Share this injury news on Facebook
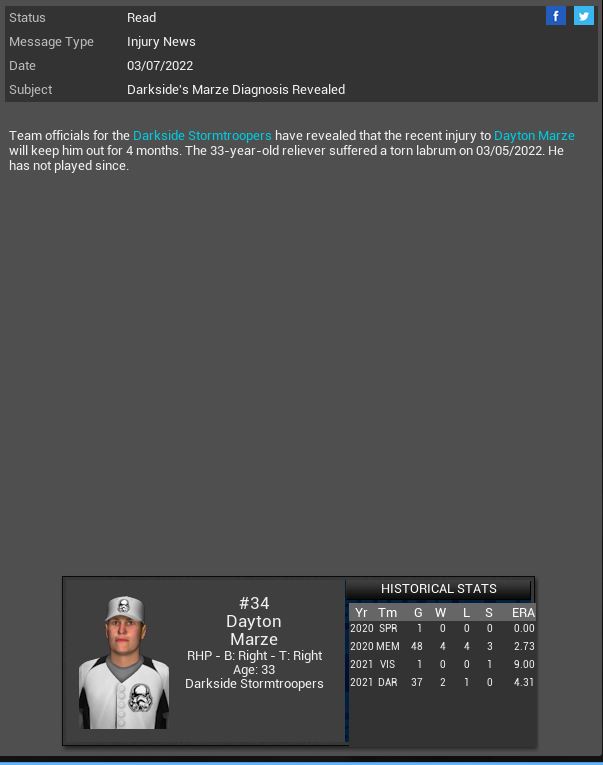Screen dimensions: 603x765 tap(556, 16)
